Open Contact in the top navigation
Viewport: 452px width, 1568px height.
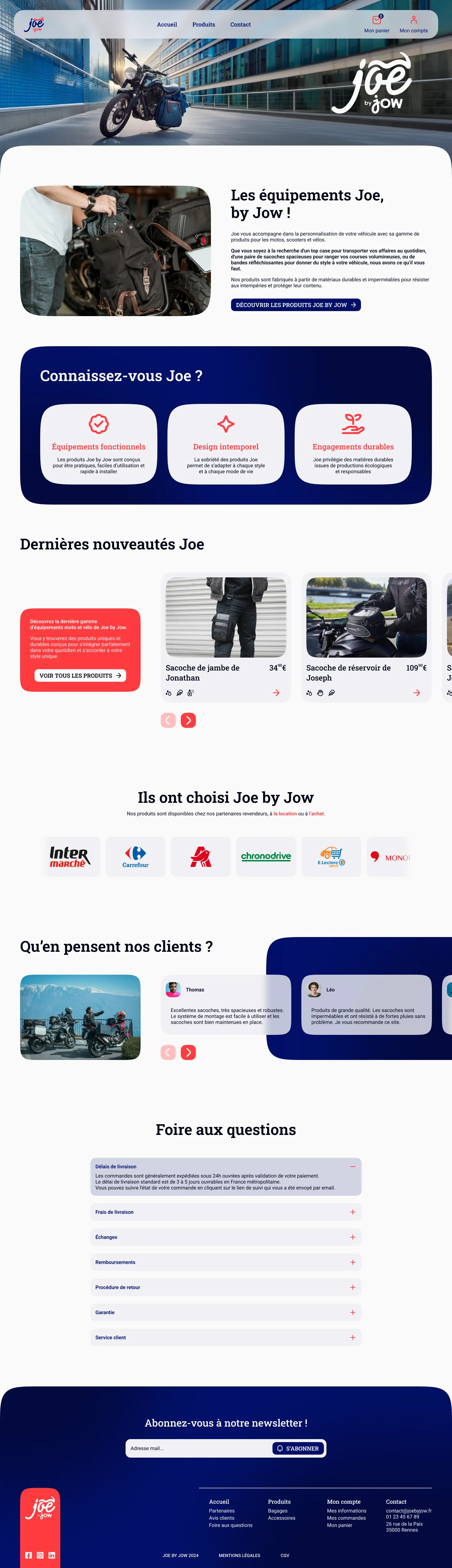[x=240, y=25]
